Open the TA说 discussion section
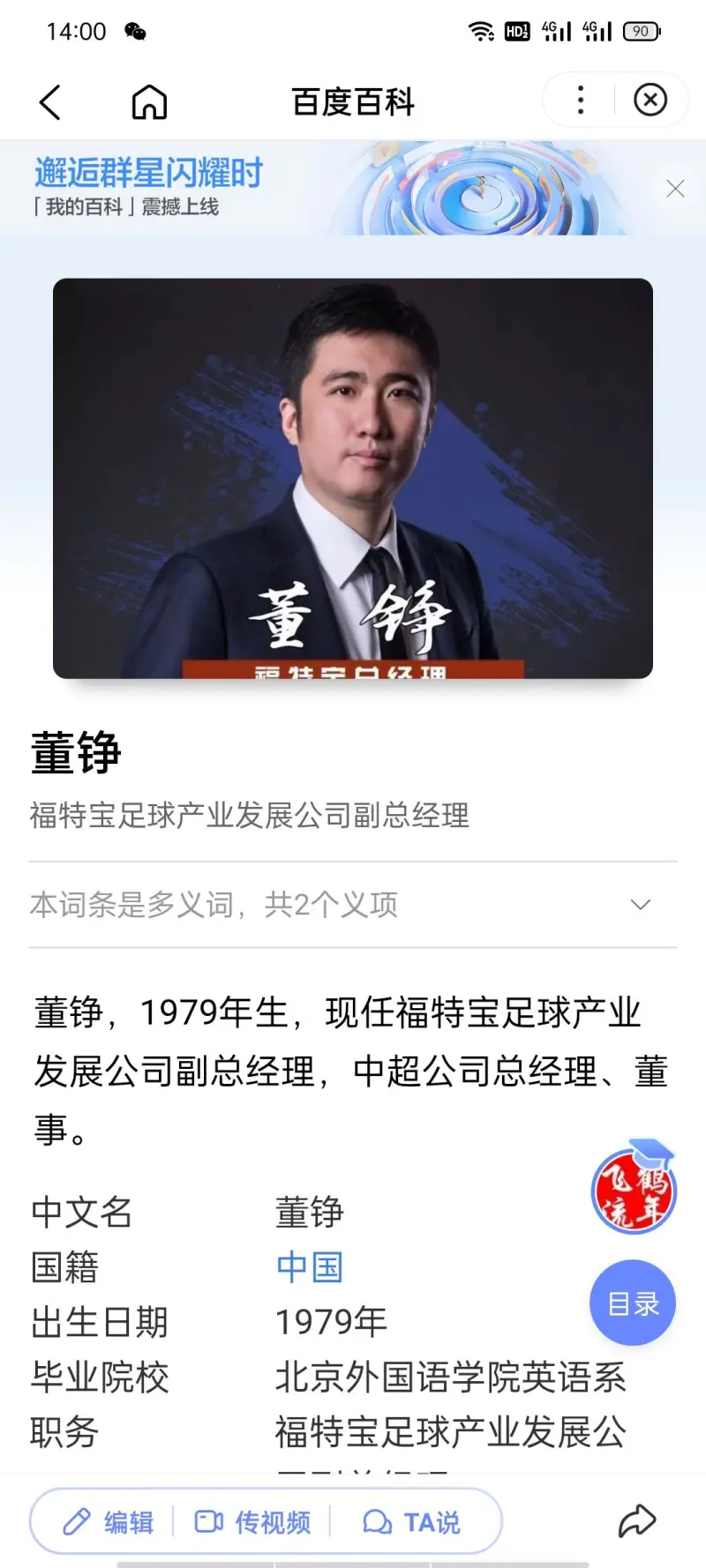The width and height of the screenshot is (706, 1568). pyautogui.click(x=412, y=1522)
